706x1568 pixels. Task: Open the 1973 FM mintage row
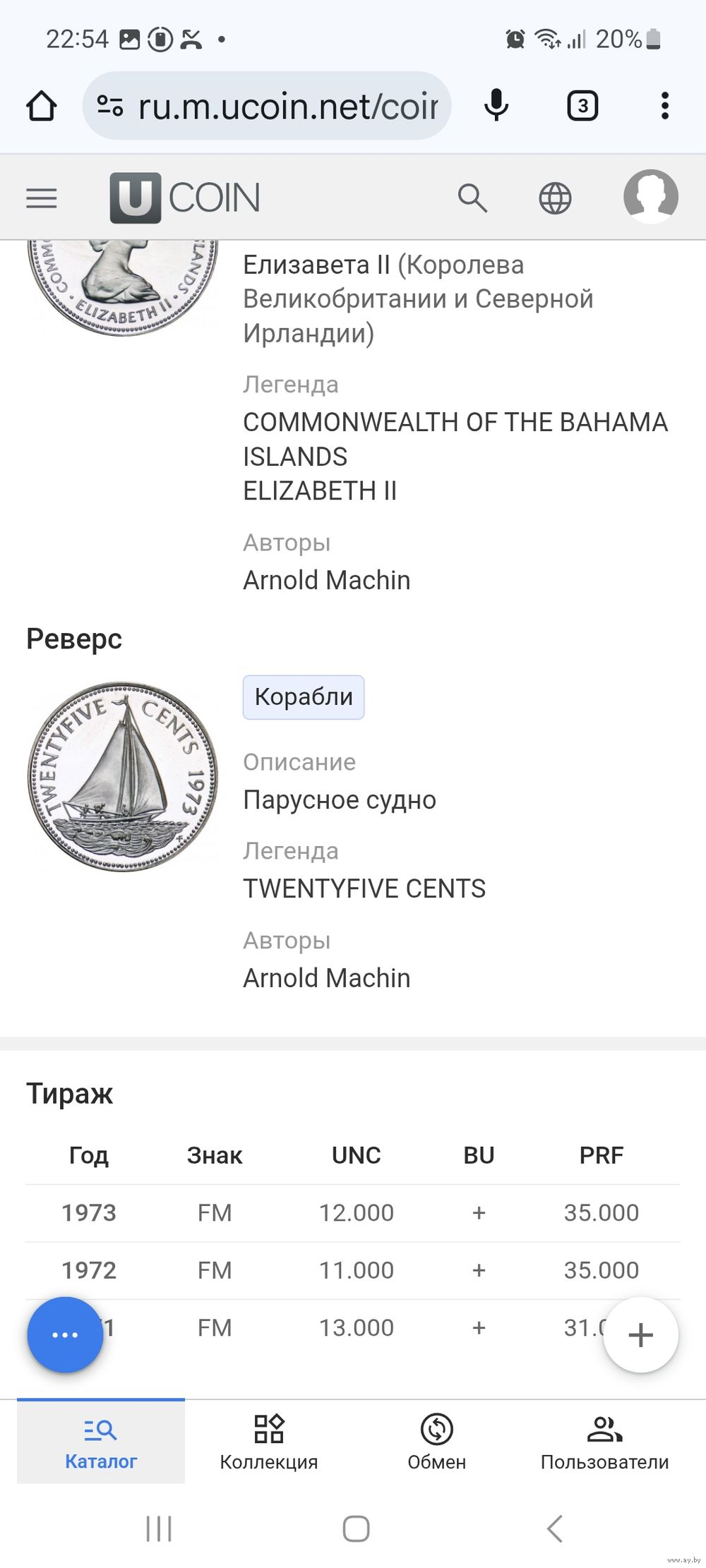pyautogui.click(x=353, y=1213)
